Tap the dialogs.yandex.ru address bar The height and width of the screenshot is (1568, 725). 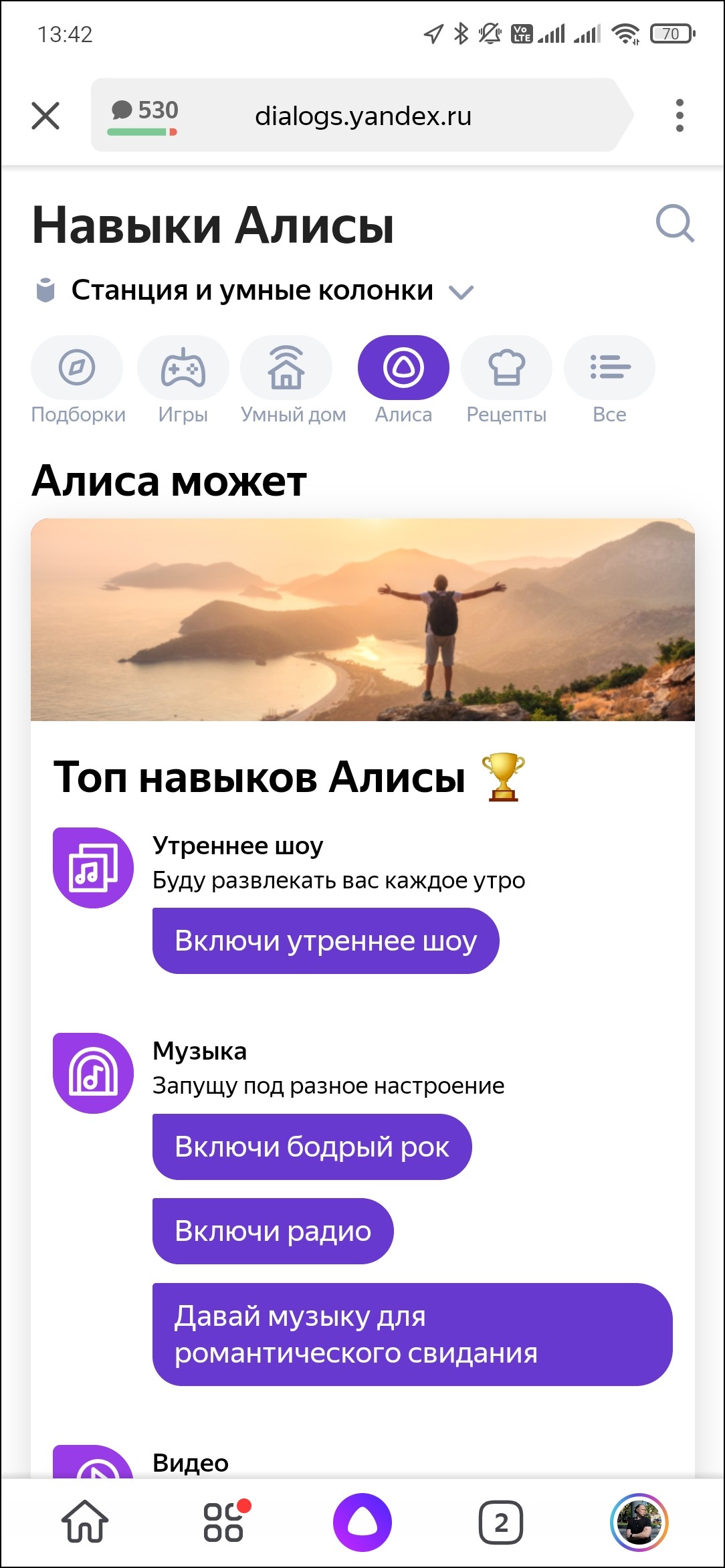[363, 116]
